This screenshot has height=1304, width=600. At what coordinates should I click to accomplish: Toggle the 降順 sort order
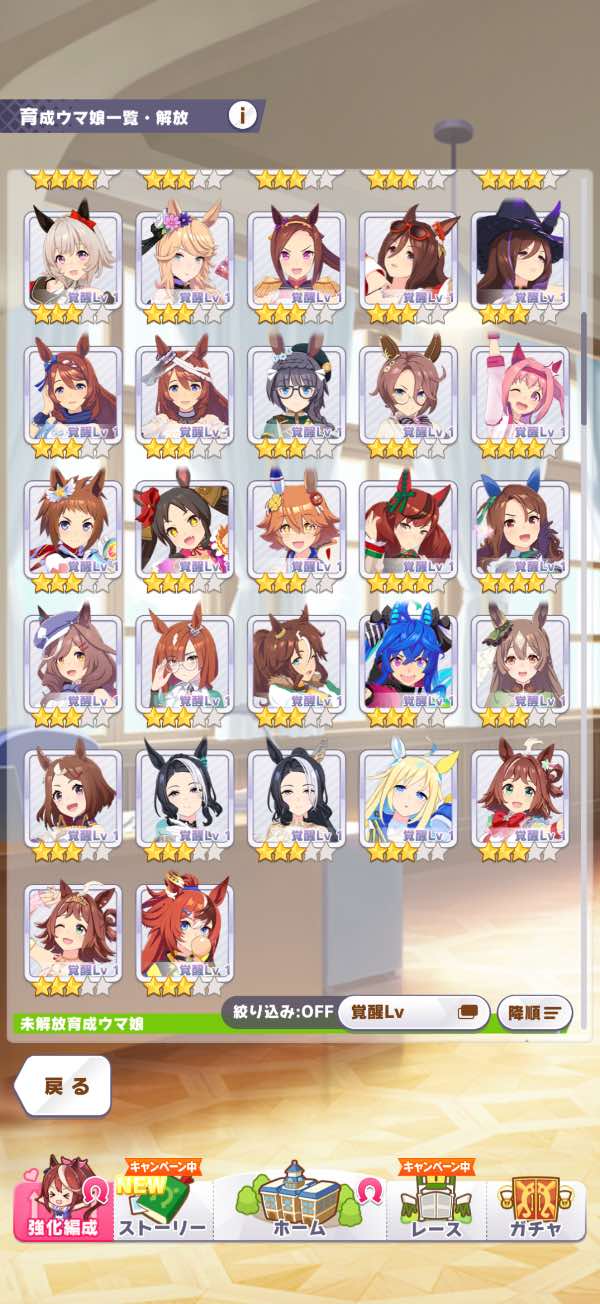534,1012
